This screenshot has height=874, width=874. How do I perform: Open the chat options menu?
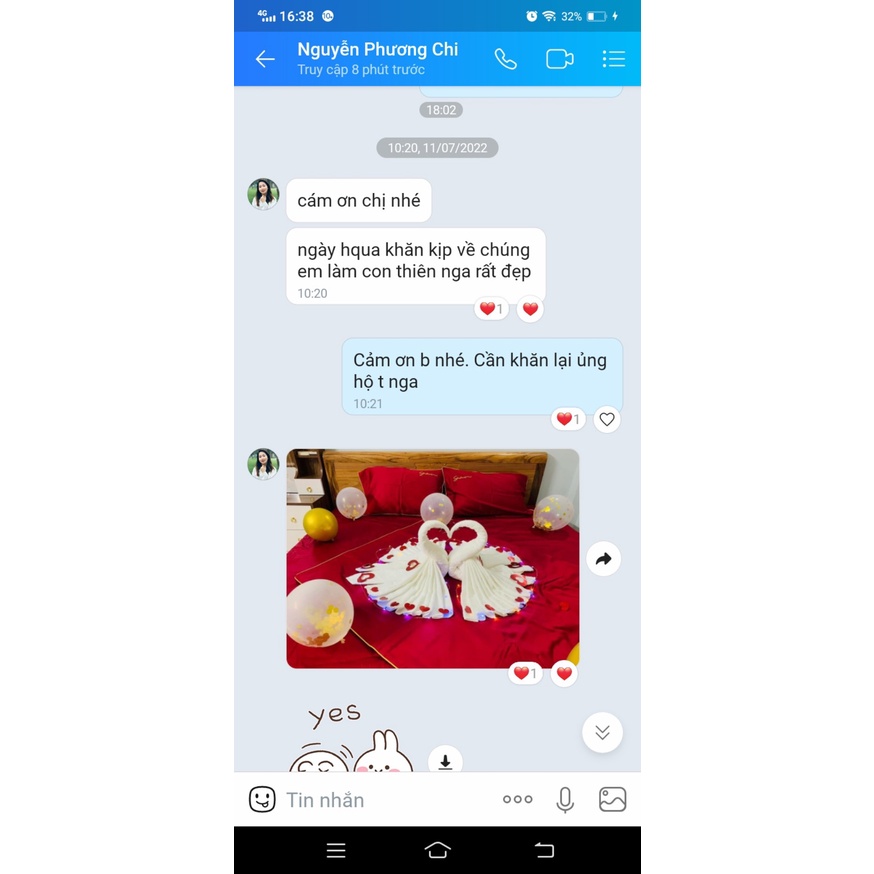point(613,59)
